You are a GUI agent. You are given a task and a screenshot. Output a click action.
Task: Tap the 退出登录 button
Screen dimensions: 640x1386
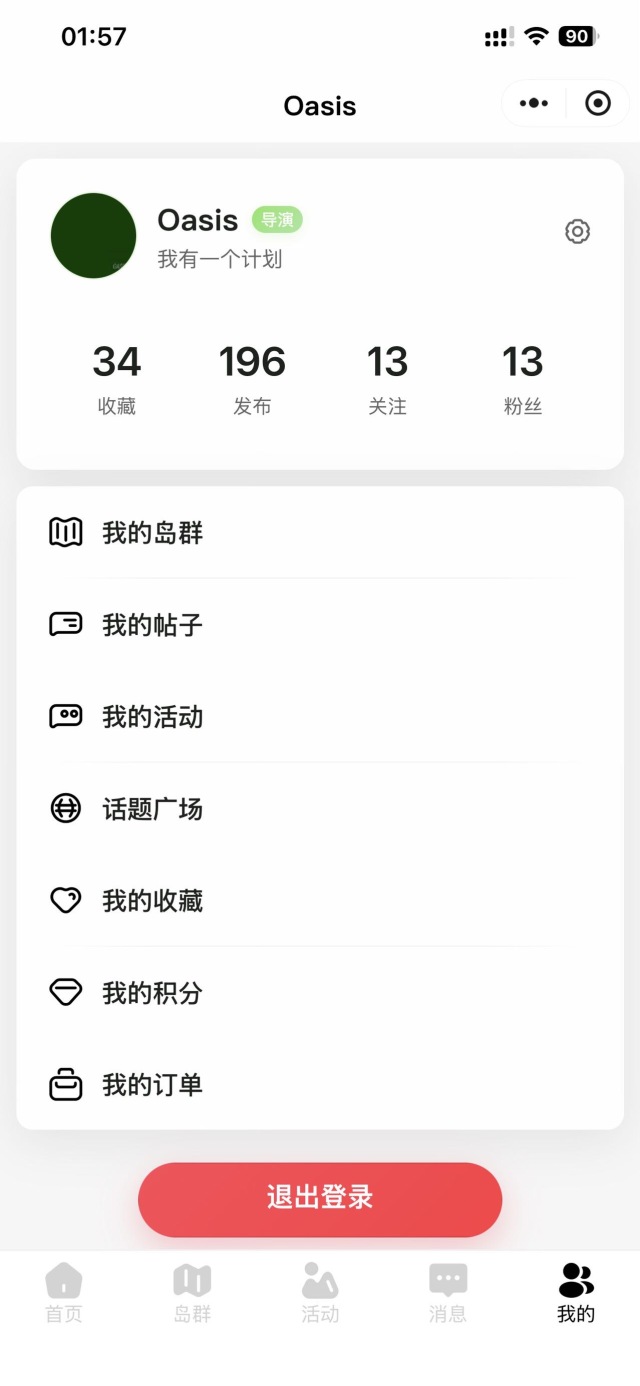tap(320, 1199)
